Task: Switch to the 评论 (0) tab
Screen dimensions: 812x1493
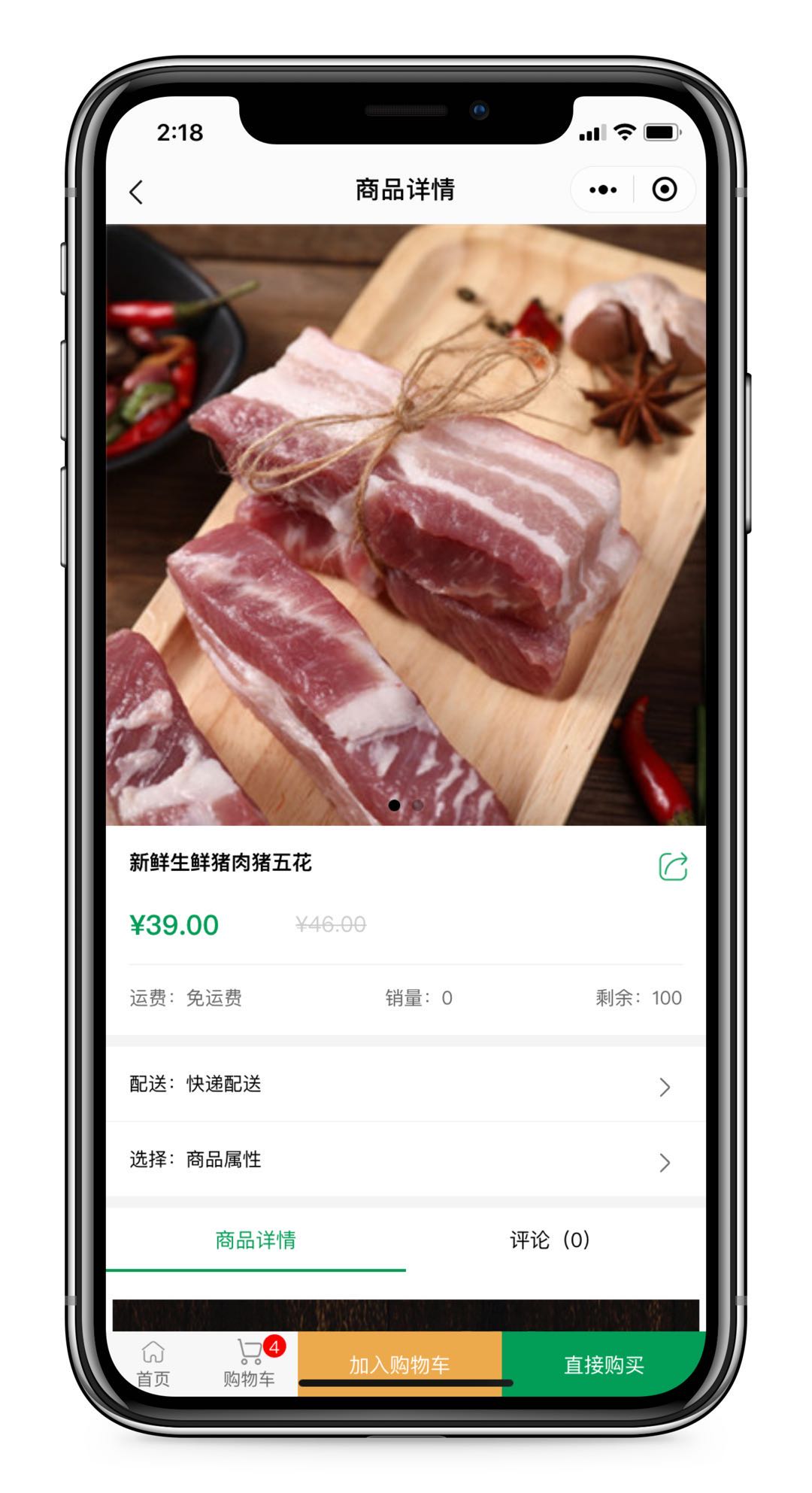Action: coord(550,1240)
